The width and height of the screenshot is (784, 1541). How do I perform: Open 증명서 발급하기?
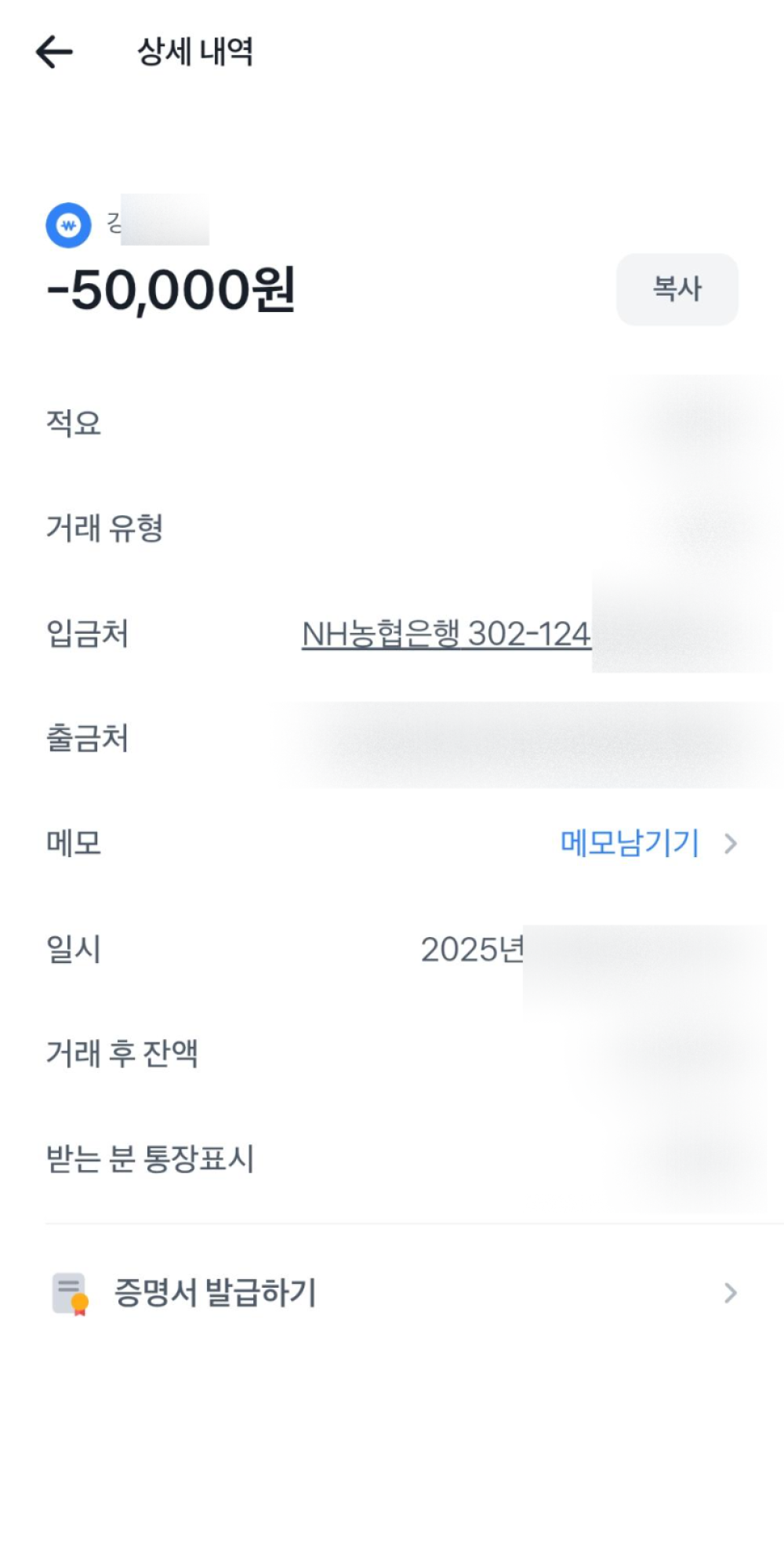point(392,1293)
